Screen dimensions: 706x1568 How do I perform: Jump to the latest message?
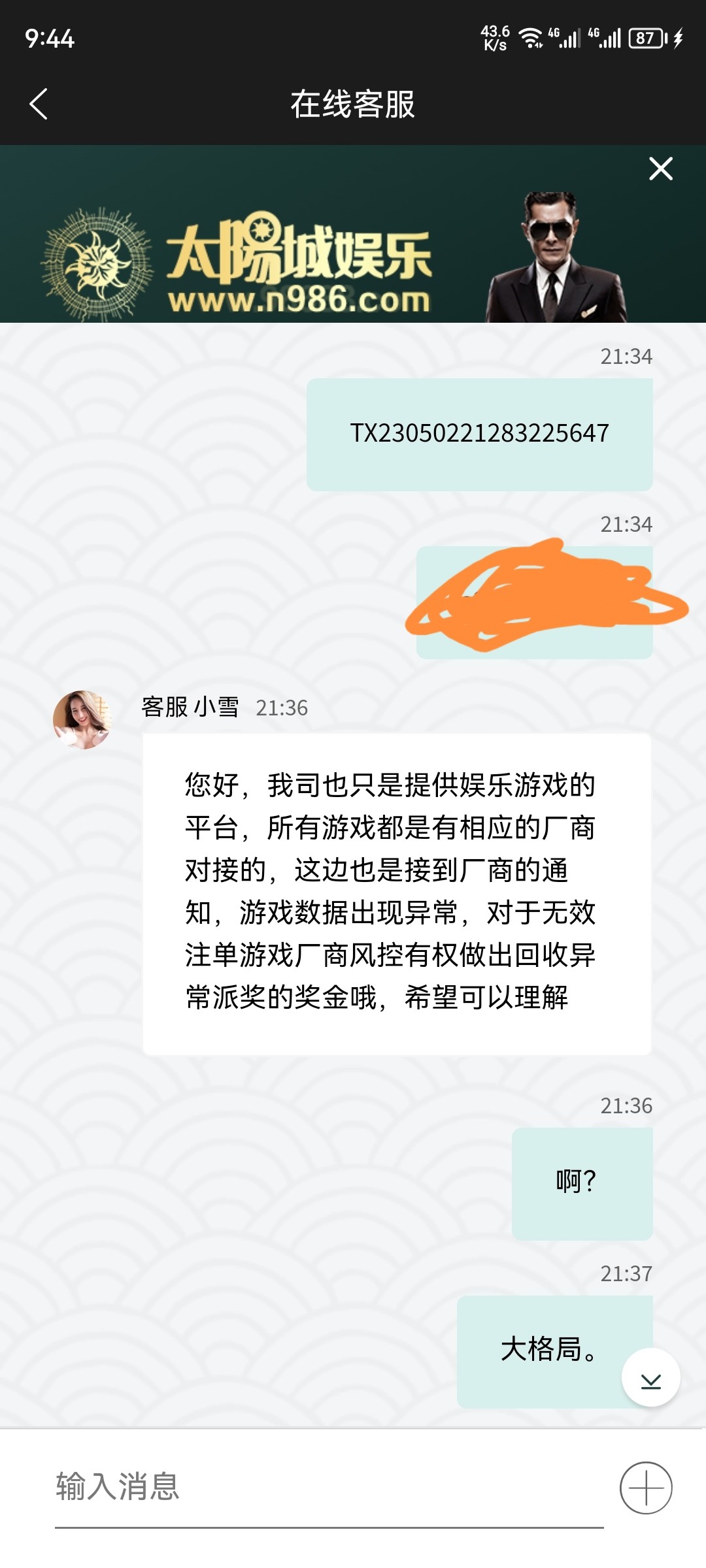click(650, 1377)
